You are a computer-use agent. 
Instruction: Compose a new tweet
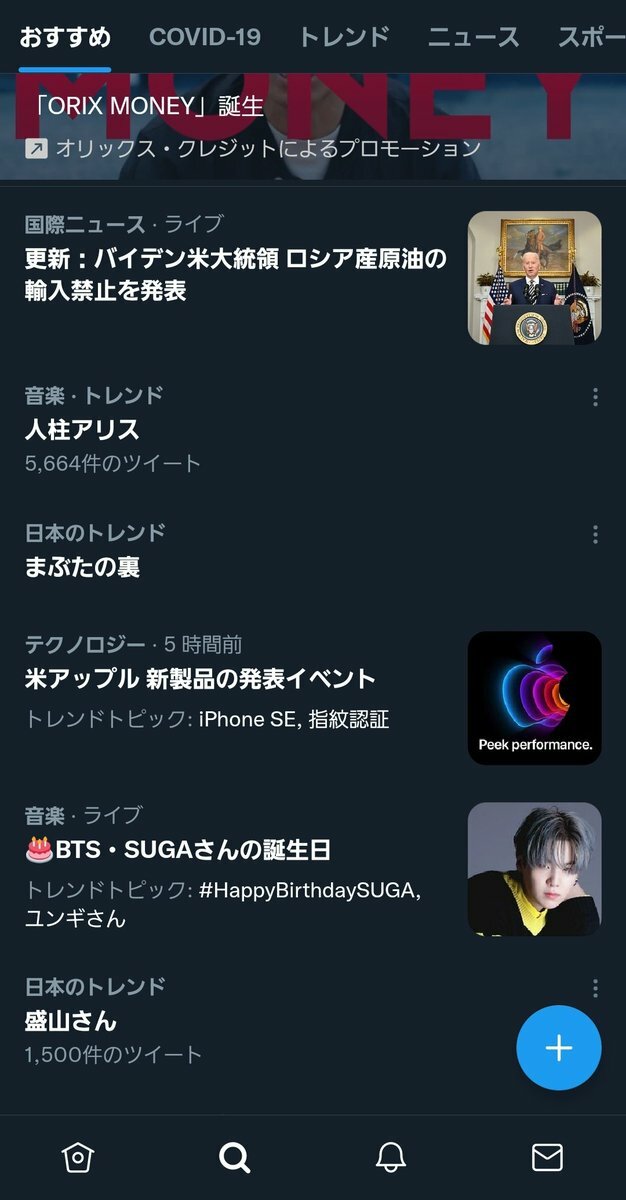pos(558,1047)
